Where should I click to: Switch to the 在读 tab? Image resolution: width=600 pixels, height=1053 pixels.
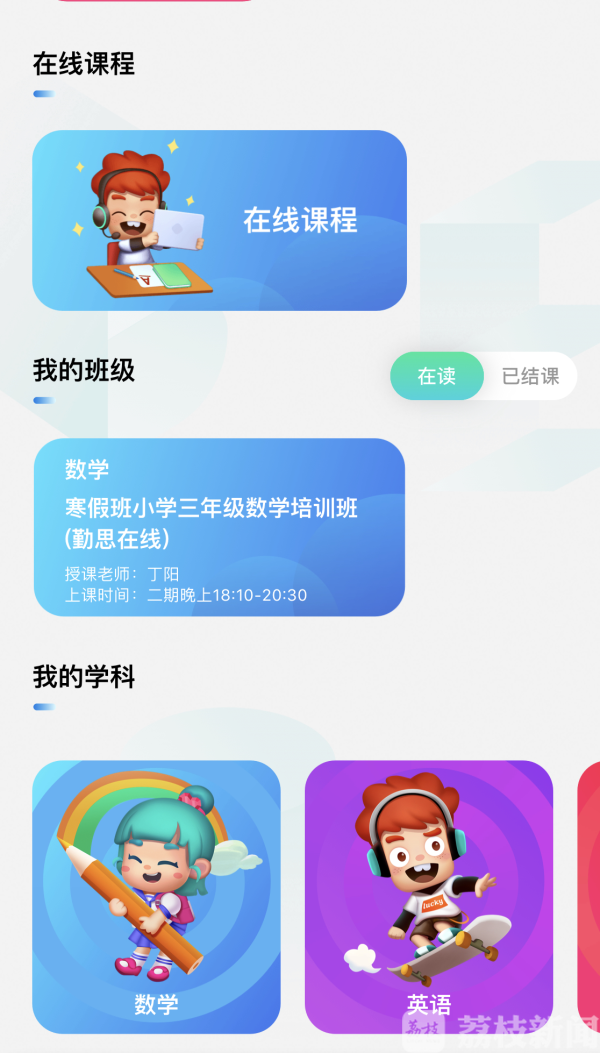437,376
